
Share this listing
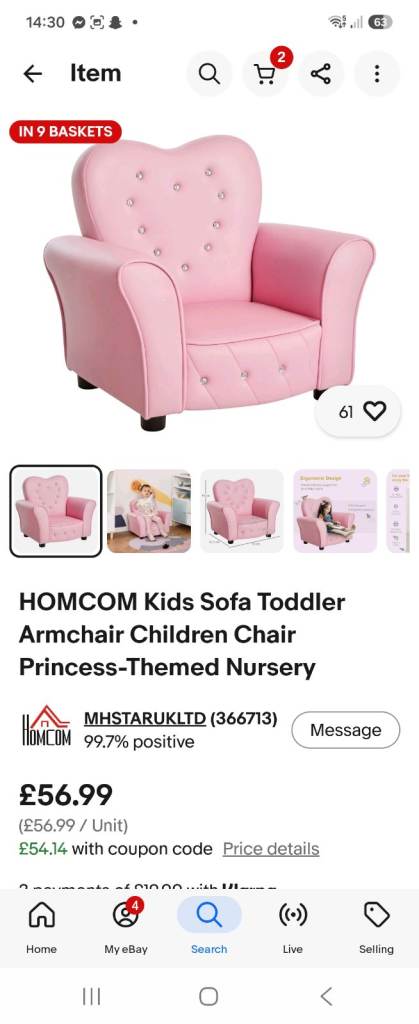pyautogui.click(x=320, y=74)
